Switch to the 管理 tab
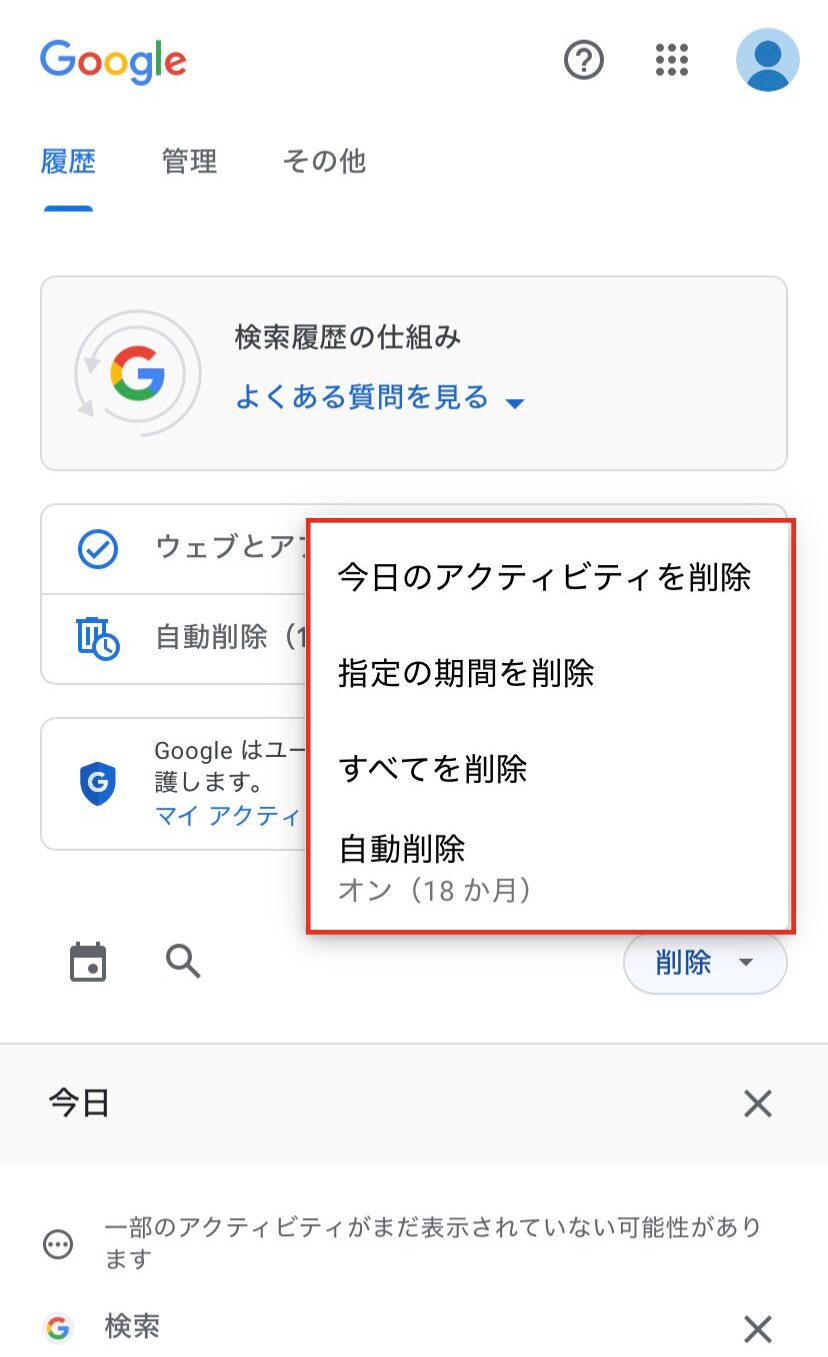The image size is (828, 1357). click(x=189, y=161)
